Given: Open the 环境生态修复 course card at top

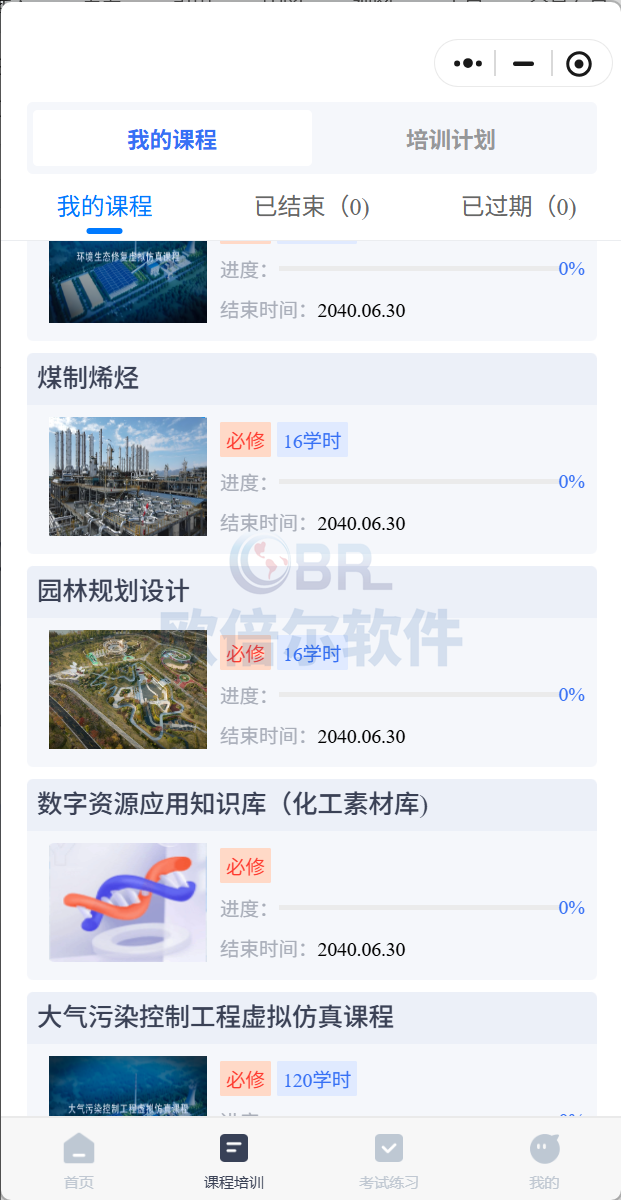Looking at the screenshot, I should [x=311, y=285].
